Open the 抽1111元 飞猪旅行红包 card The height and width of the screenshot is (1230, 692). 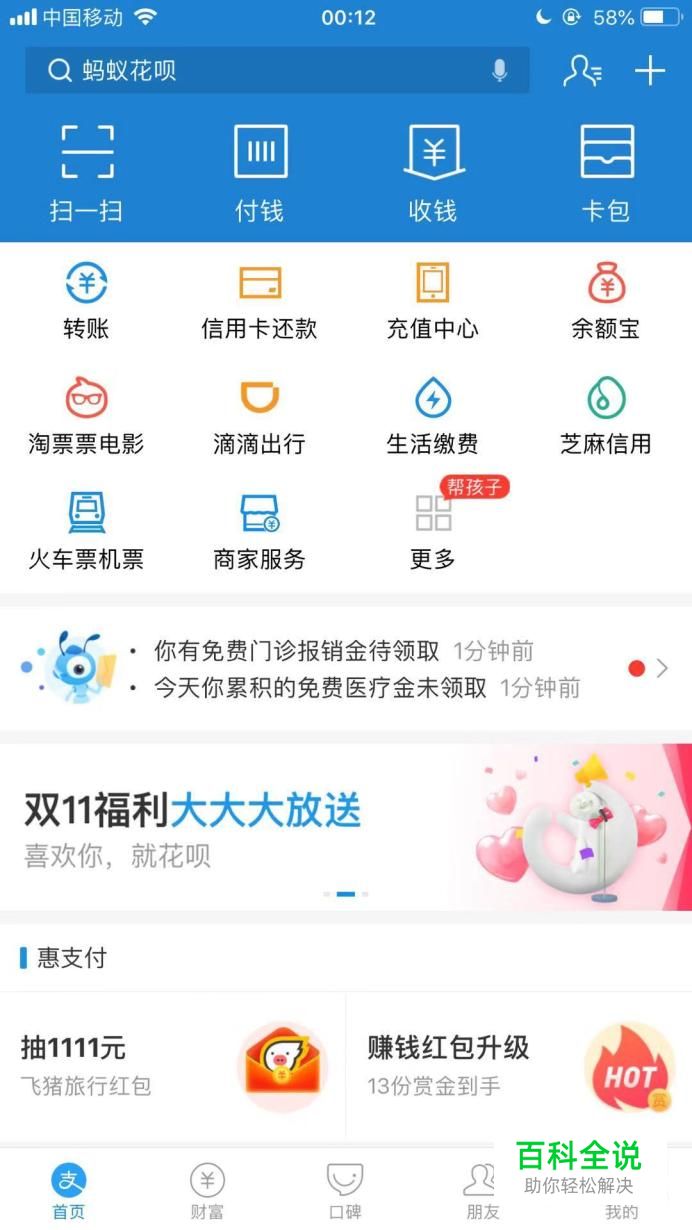[x=172, y=1066]
